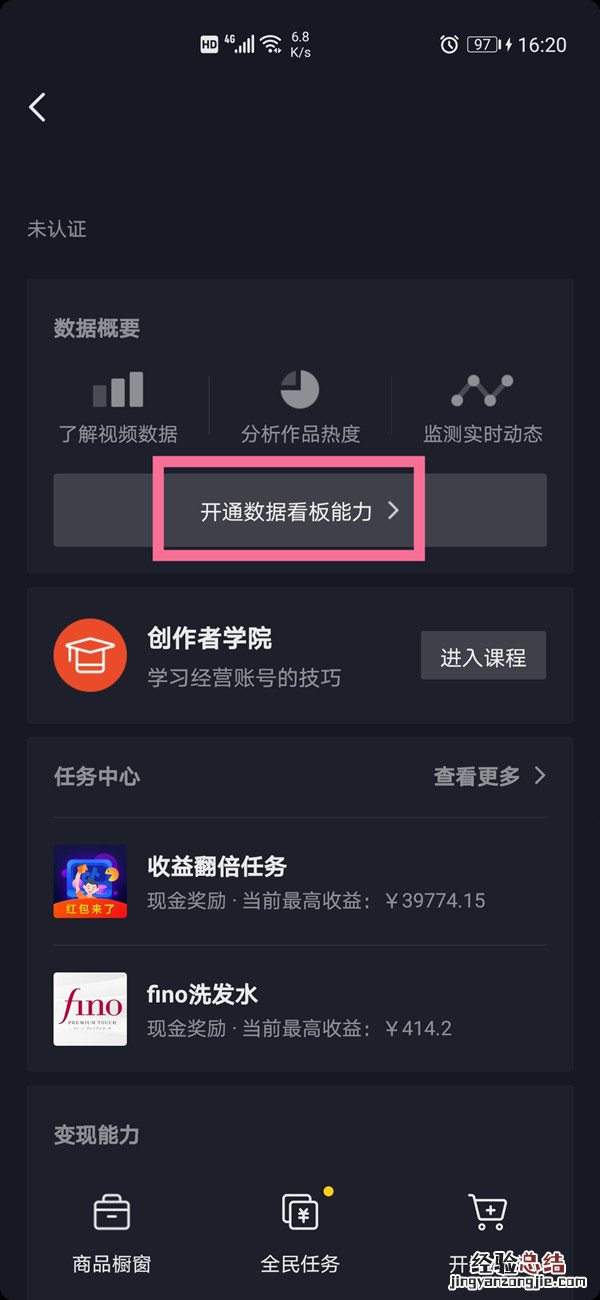Image resolution: width=600 pixels, height=1300 pixels.
Task: Go back using the top-left arrow
Action: [x=38, y=107]
